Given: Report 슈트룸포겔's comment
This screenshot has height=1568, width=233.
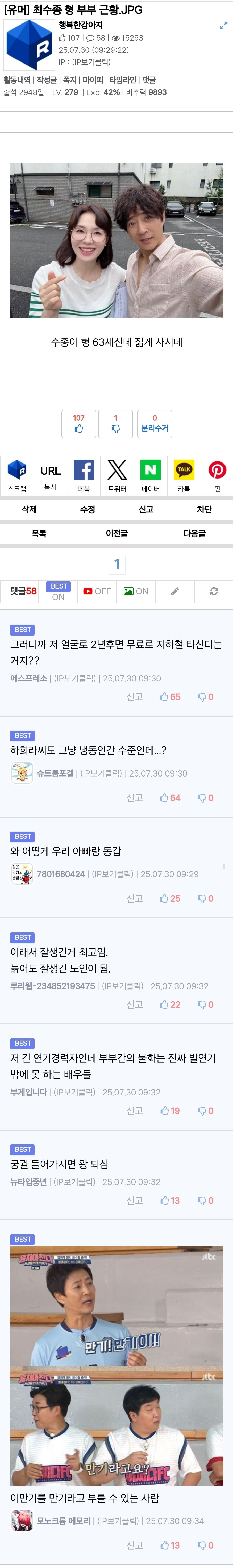Looking at the screenshot, I should (x=134, y=797).
